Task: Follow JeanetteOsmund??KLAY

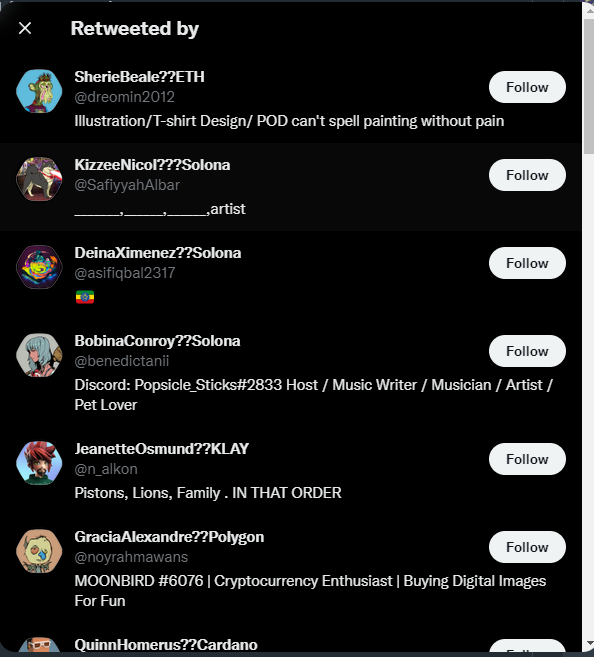Action: (527, 459)
